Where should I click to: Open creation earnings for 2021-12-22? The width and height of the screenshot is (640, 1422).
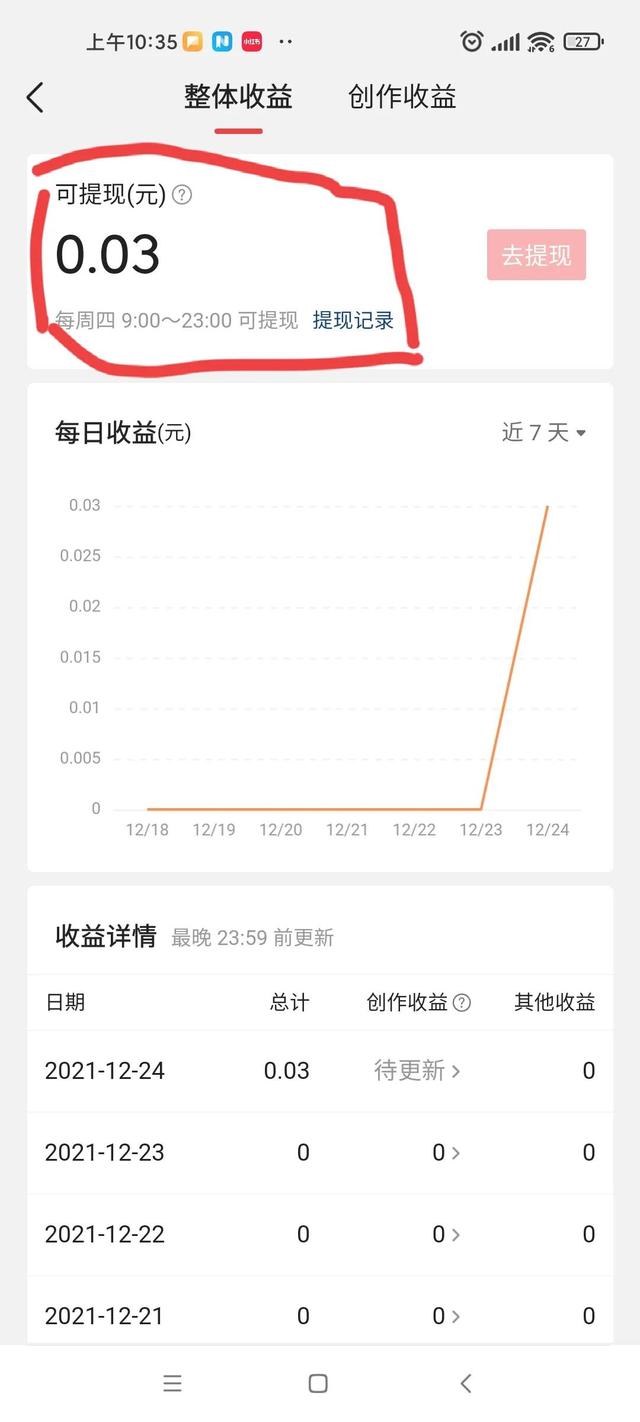(x=446, y=1234)
